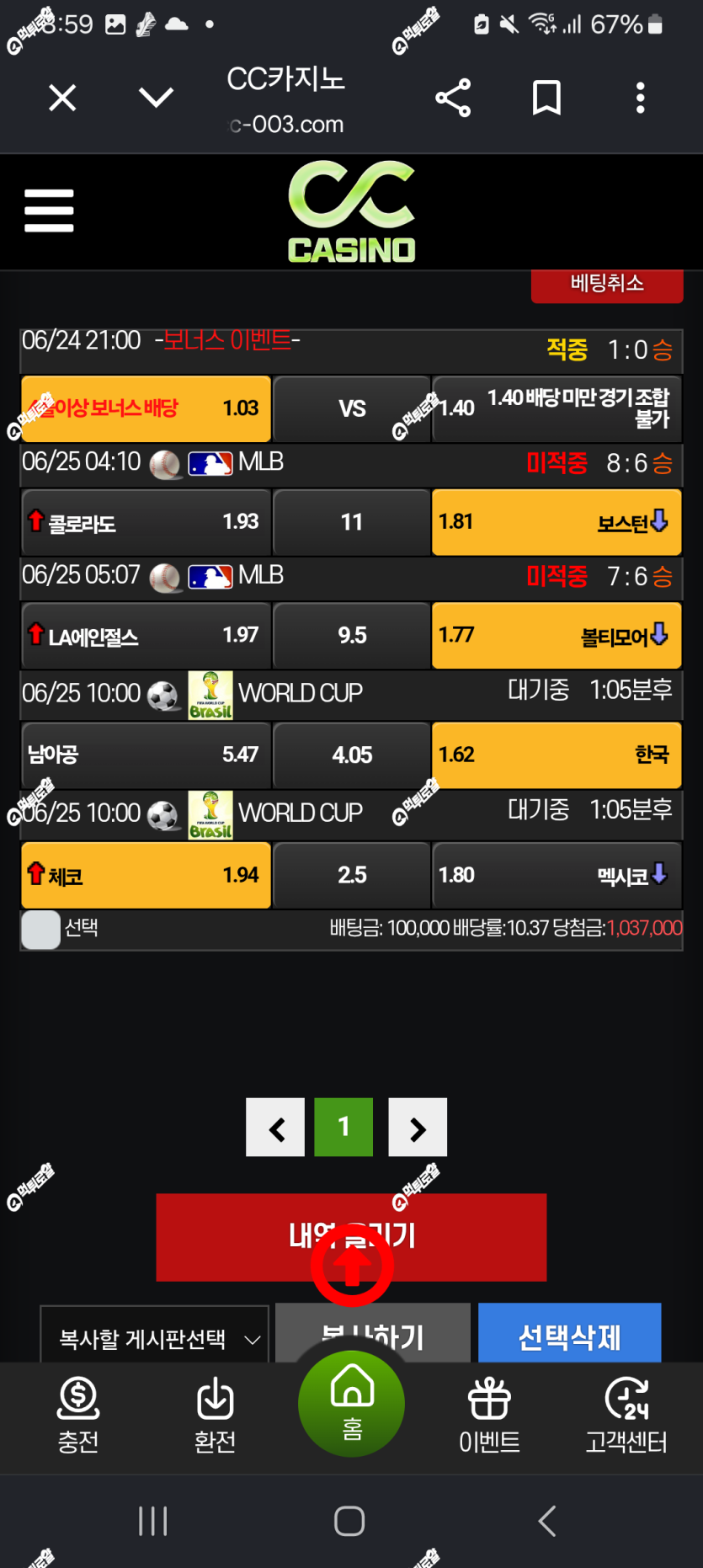Image resolution: width=703 pixels, height=1568 pixels.
Task: Expand the browser's down chevron menu
Action: tap(157, 98)
